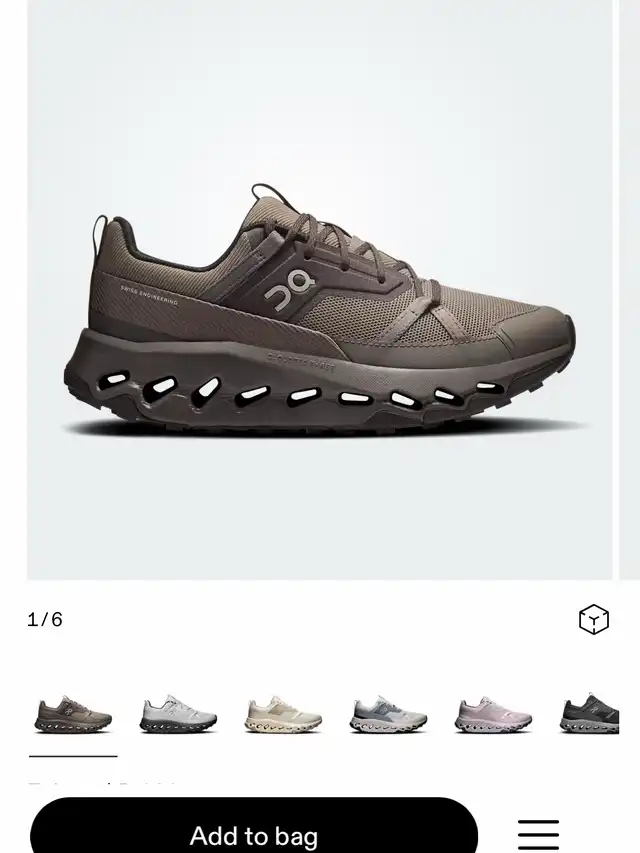
Task: Open the main shoe product image
Action: 320,310
